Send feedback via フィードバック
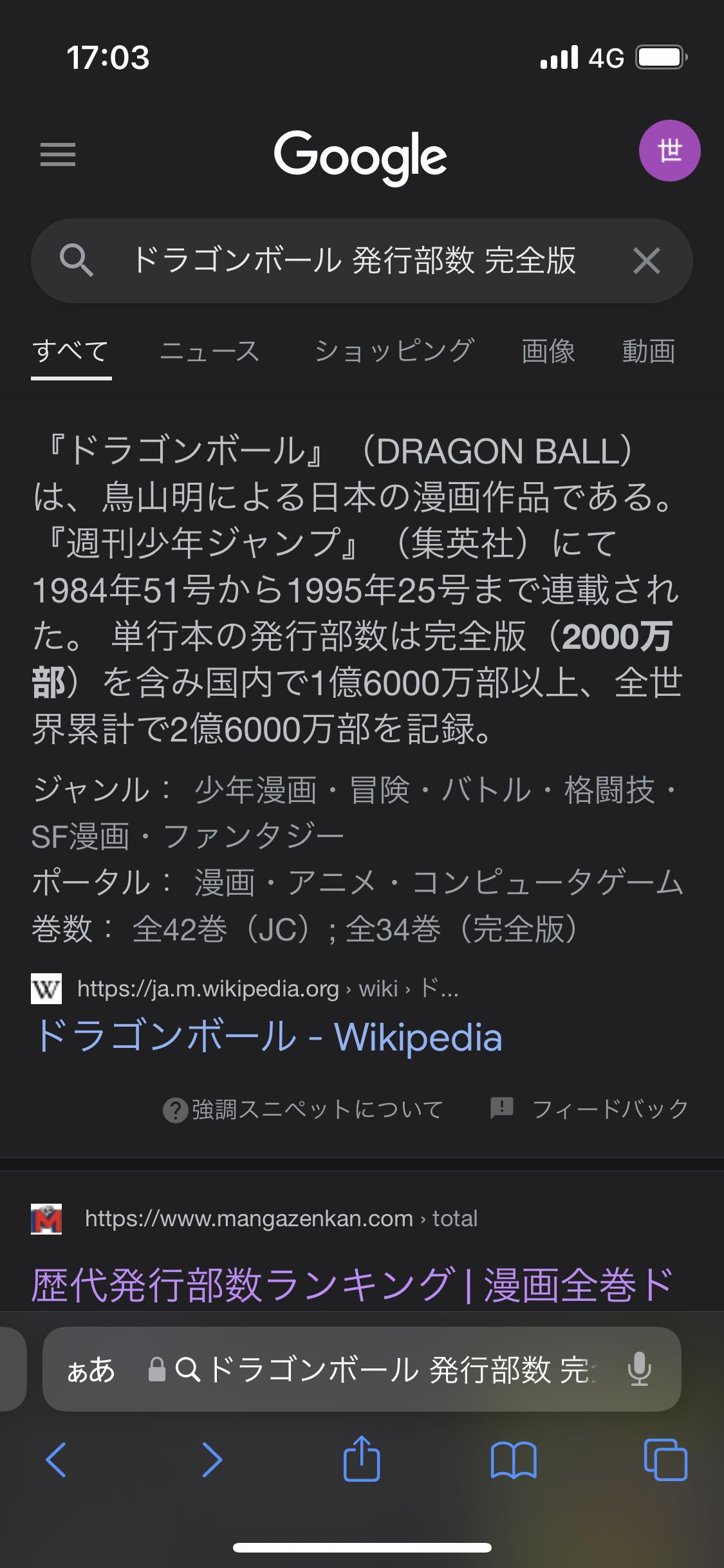 [589, 1108]
